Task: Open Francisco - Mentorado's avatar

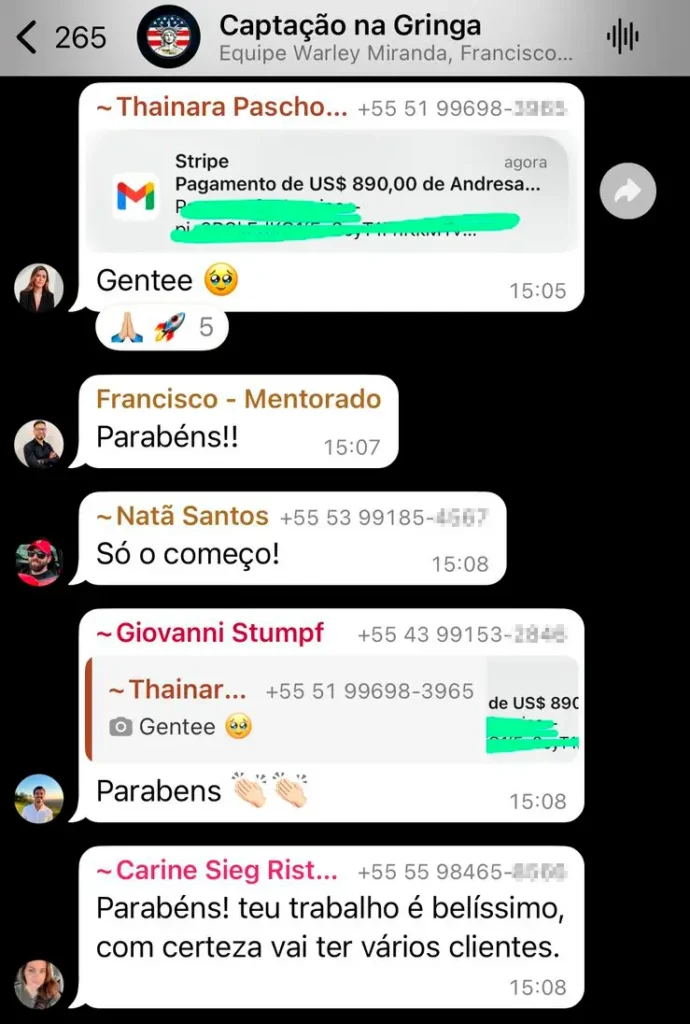Action: click(39, 444)
